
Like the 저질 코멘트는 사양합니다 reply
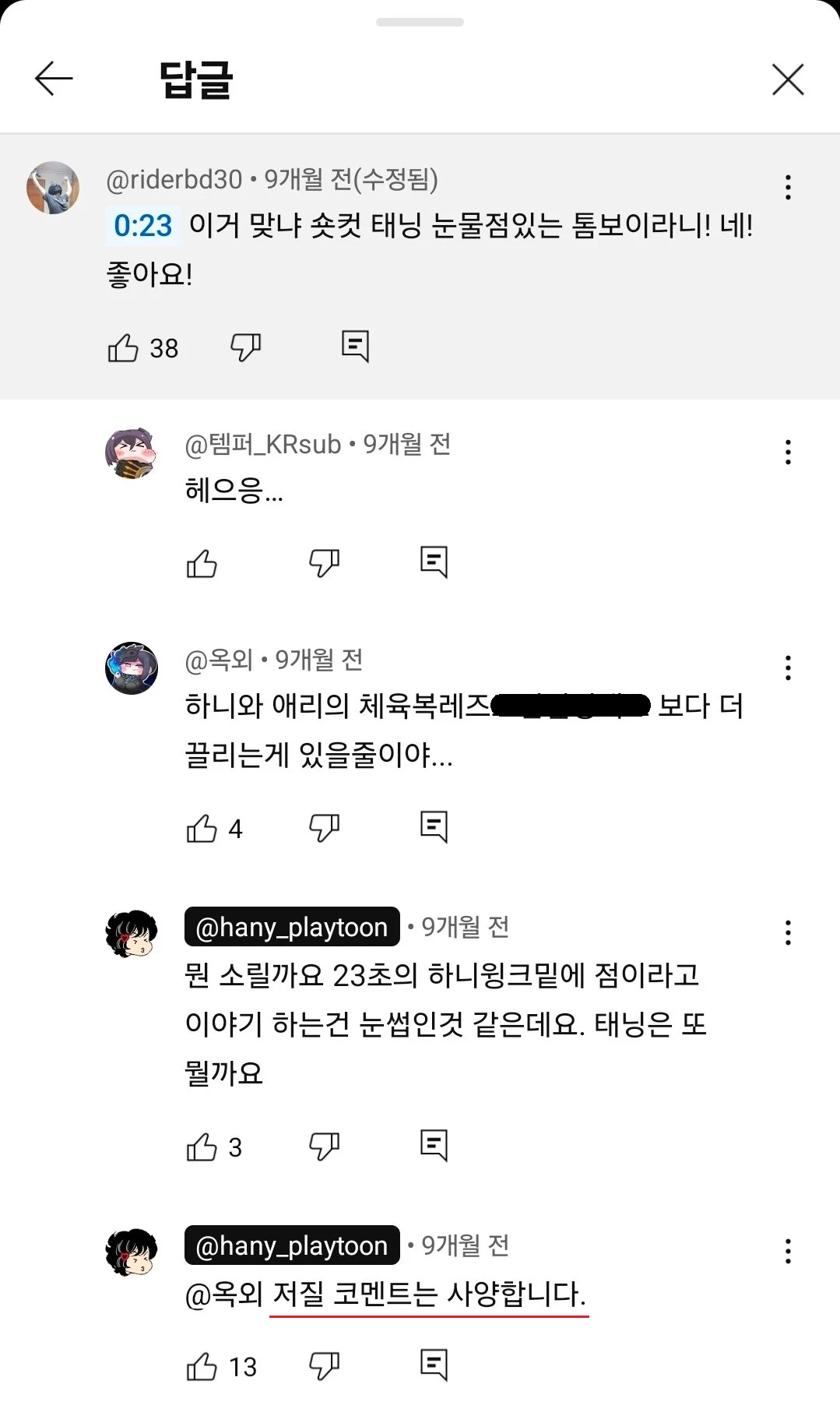pyautogui.click(x=202, y=1367)
